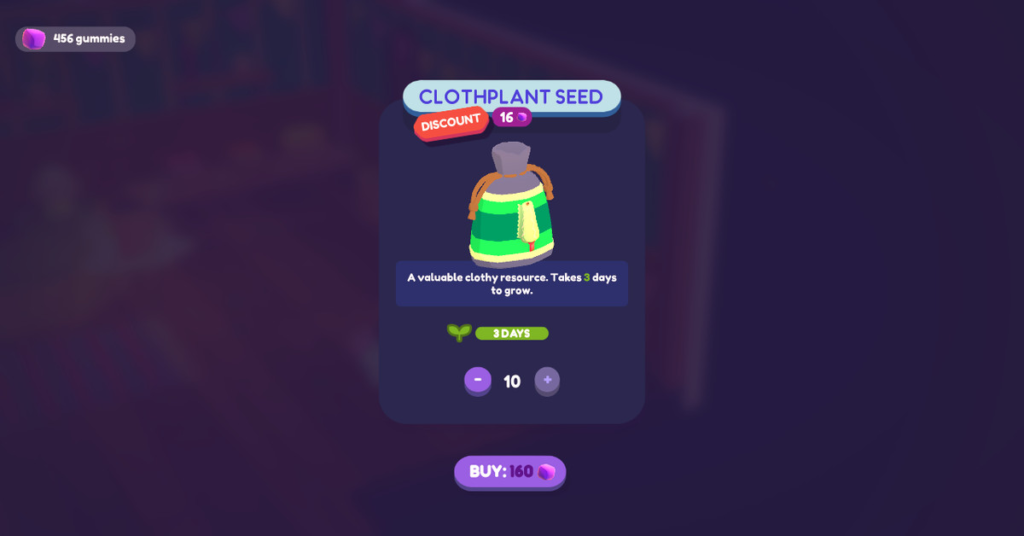The image size is (1024, 536).
Task: Buy seeds for 160 gummies
Action: click(x=510, y=471)
